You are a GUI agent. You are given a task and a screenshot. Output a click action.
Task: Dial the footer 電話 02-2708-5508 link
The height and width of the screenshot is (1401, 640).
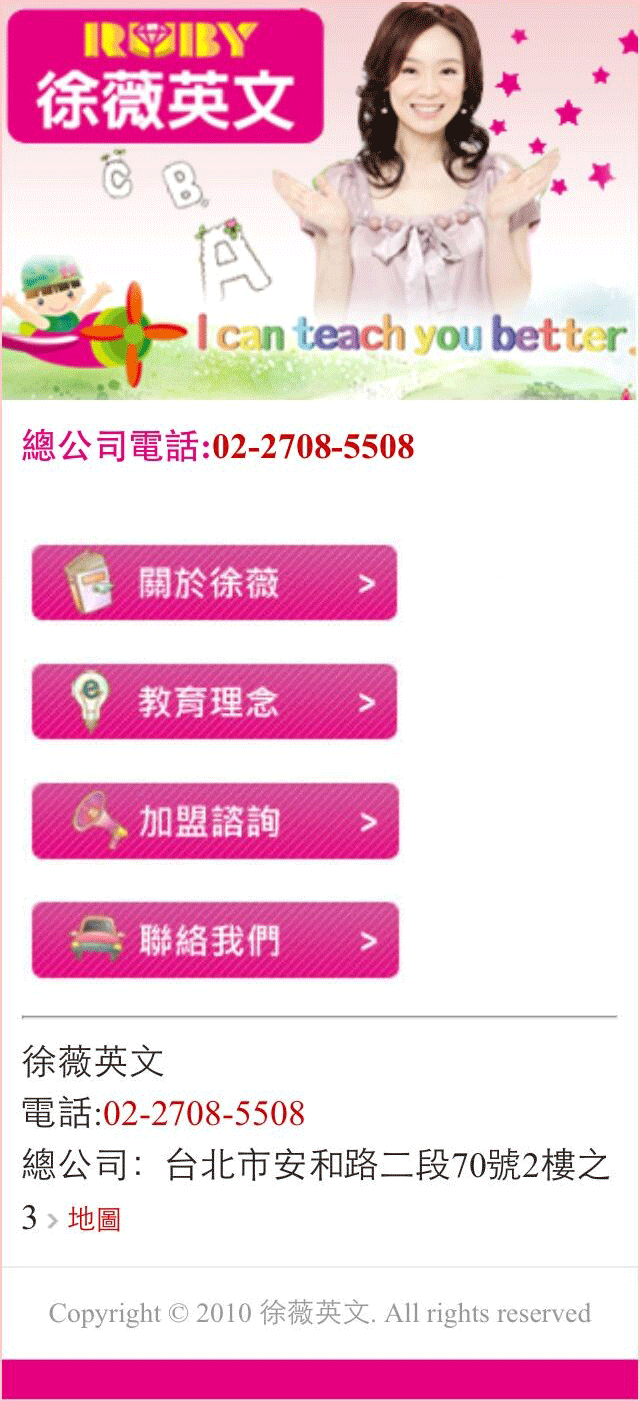click(x=204, y=1113)
